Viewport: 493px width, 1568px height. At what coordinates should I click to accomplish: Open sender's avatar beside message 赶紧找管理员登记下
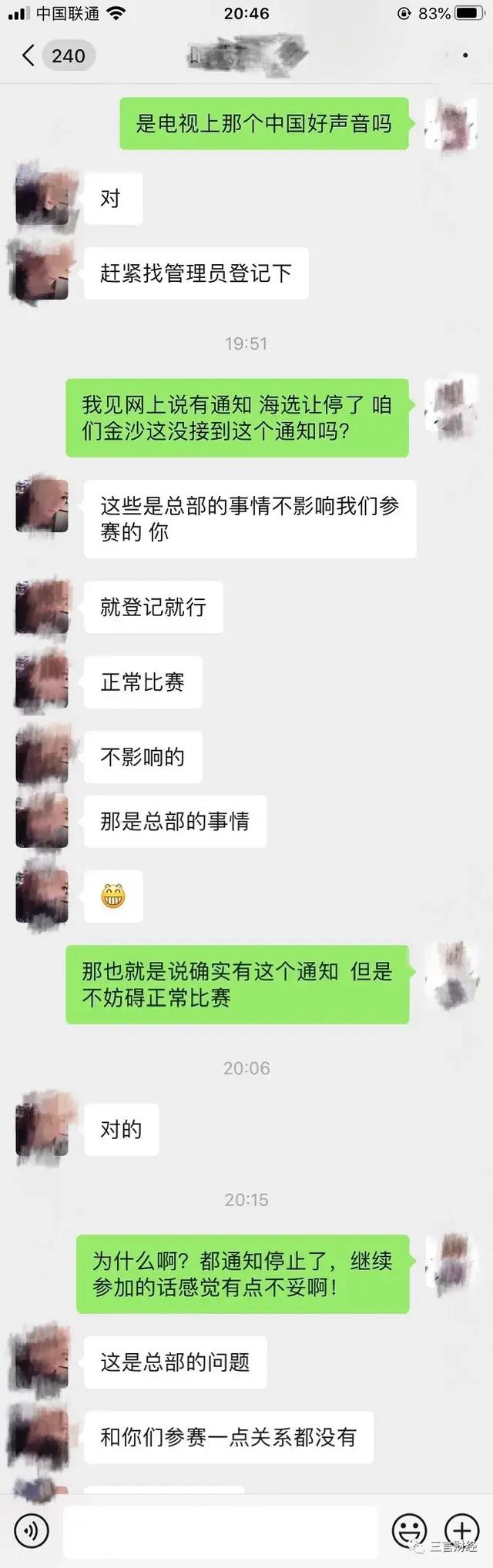[42, 272]
